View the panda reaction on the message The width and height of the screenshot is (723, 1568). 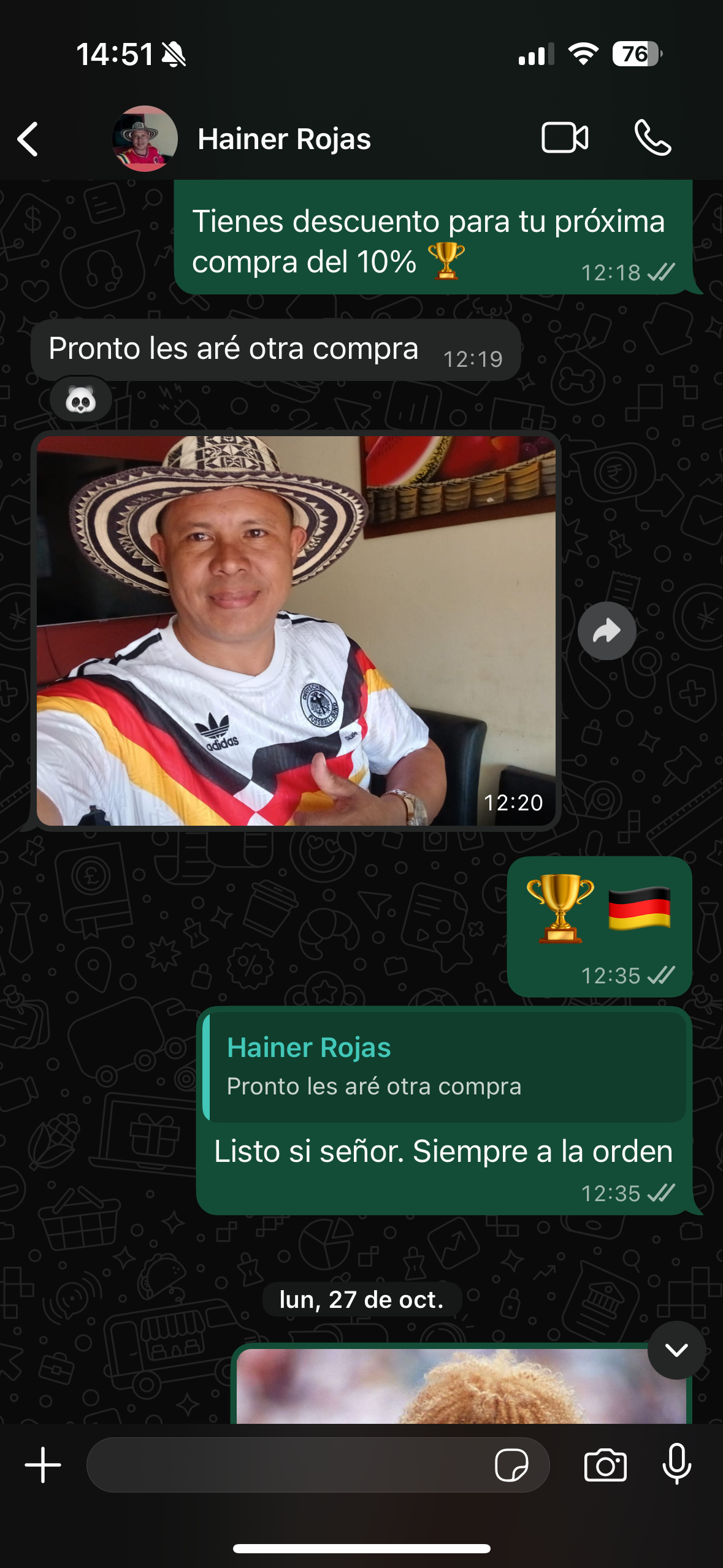tap(81, 402)
